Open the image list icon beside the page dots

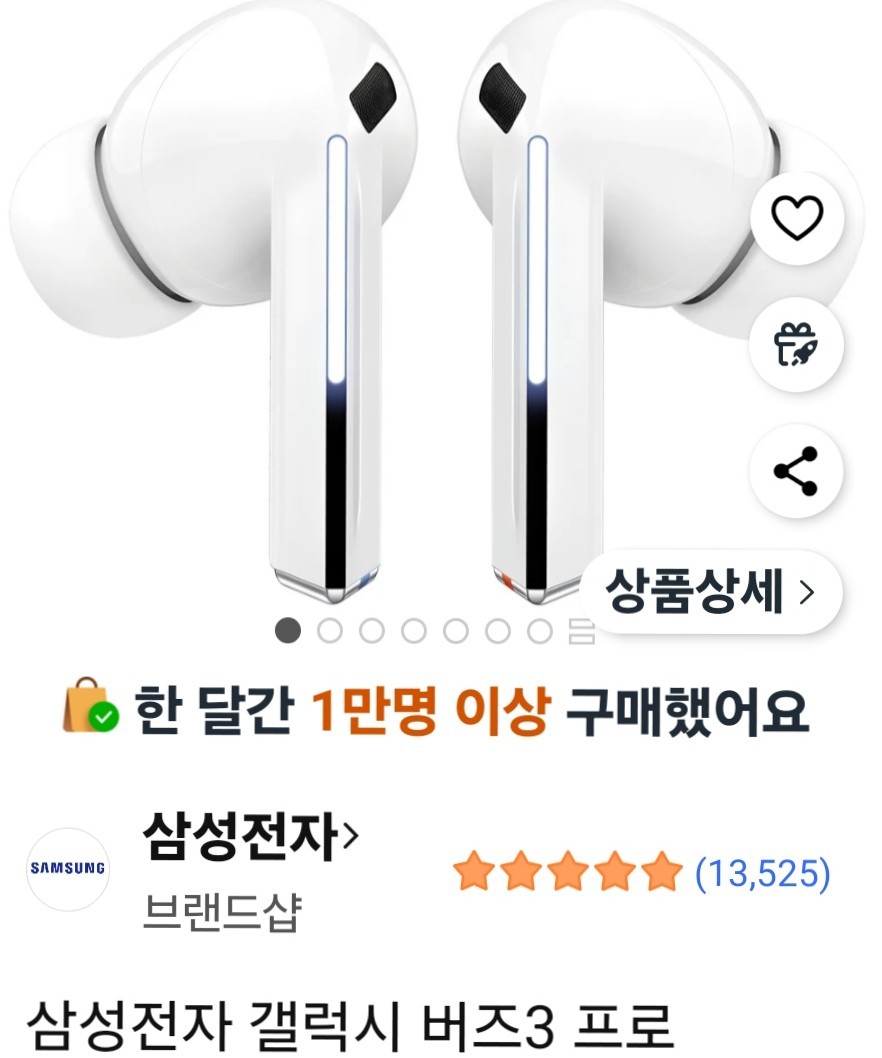[x=581, y=631]
